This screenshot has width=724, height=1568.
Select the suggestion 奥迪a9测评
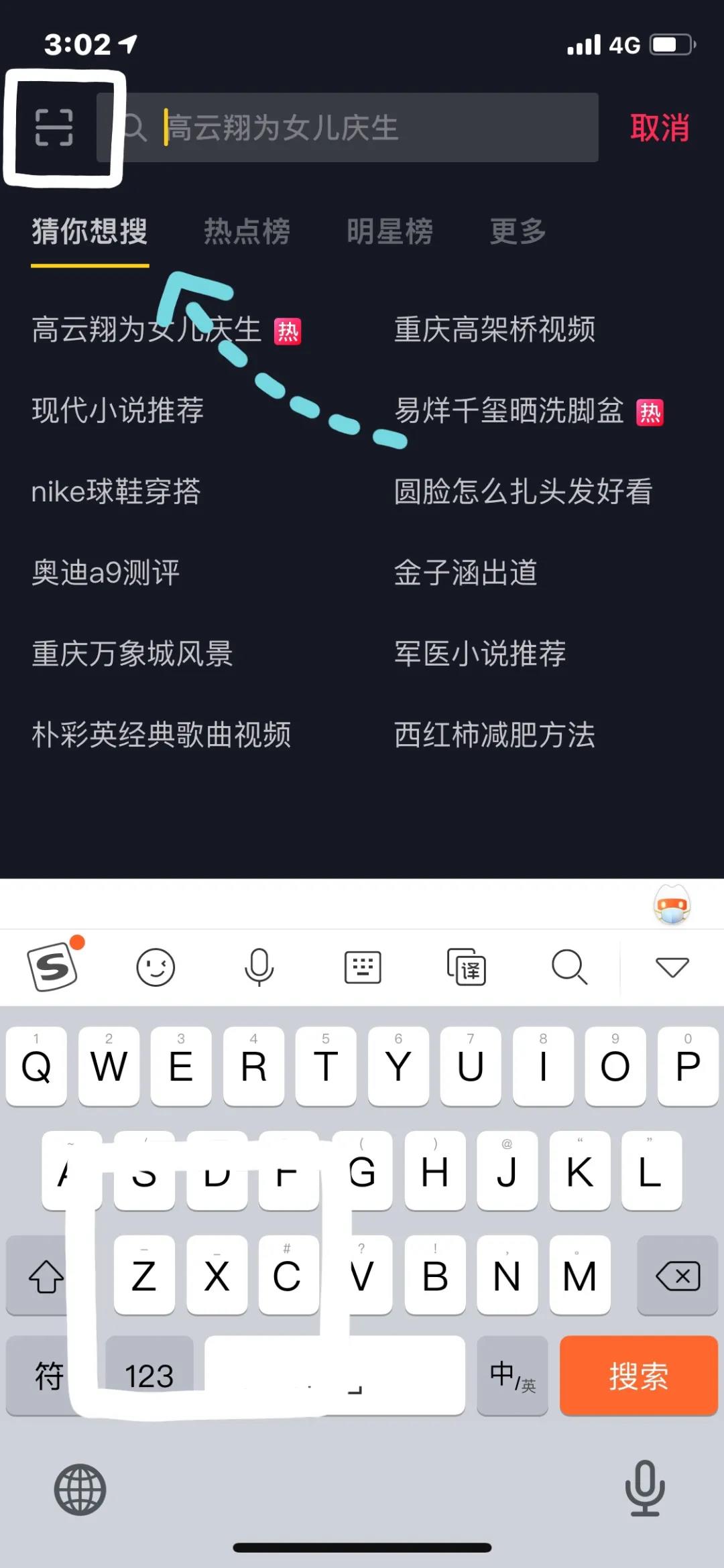106,572
